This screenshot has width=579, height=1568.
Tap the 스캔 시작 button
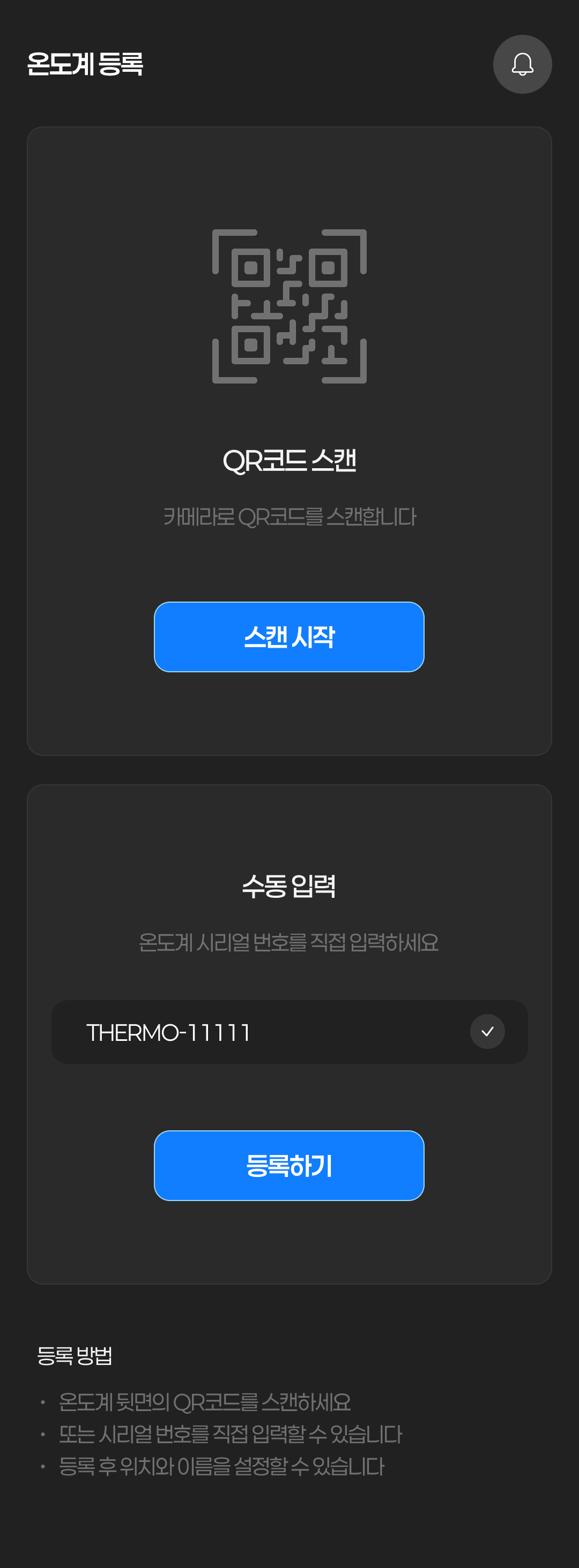point(289,637)
